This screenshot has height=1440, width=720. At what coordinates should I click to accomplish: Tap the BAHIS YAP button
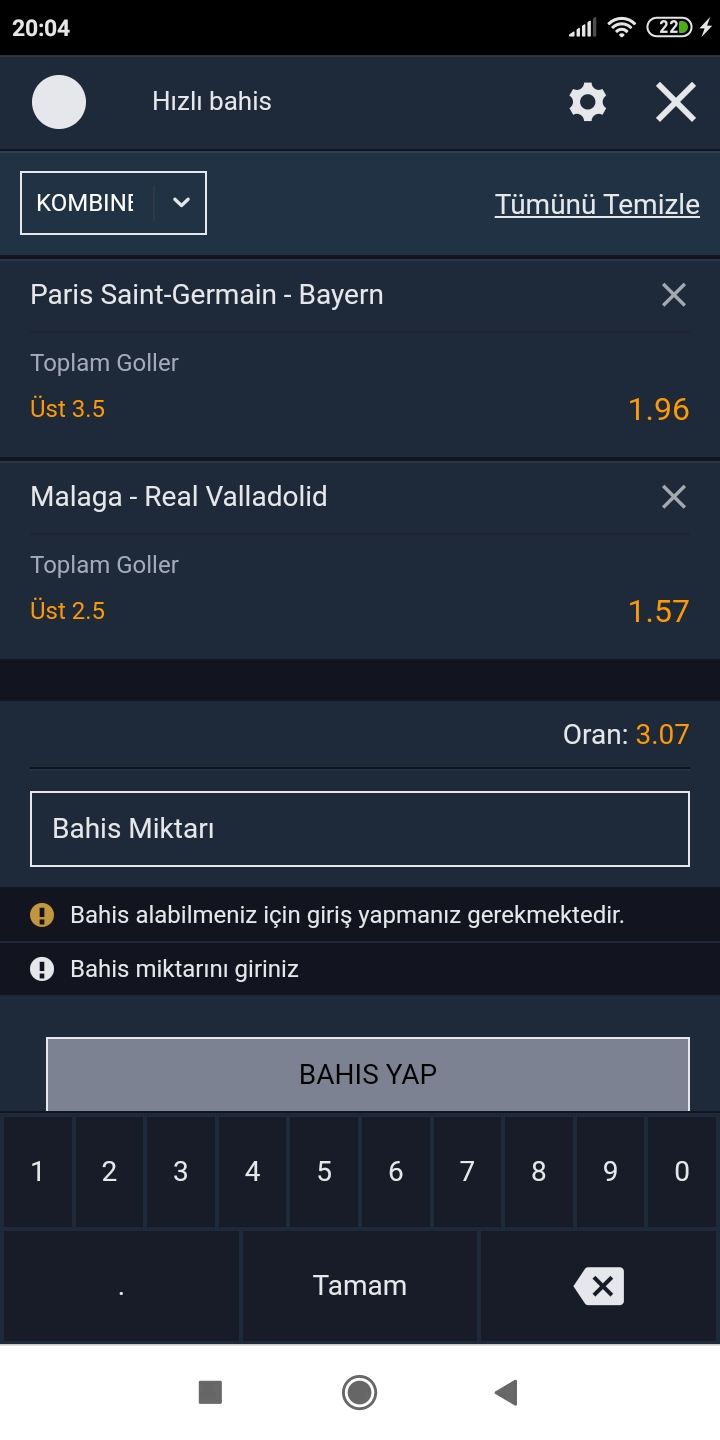coord(367,1074)
